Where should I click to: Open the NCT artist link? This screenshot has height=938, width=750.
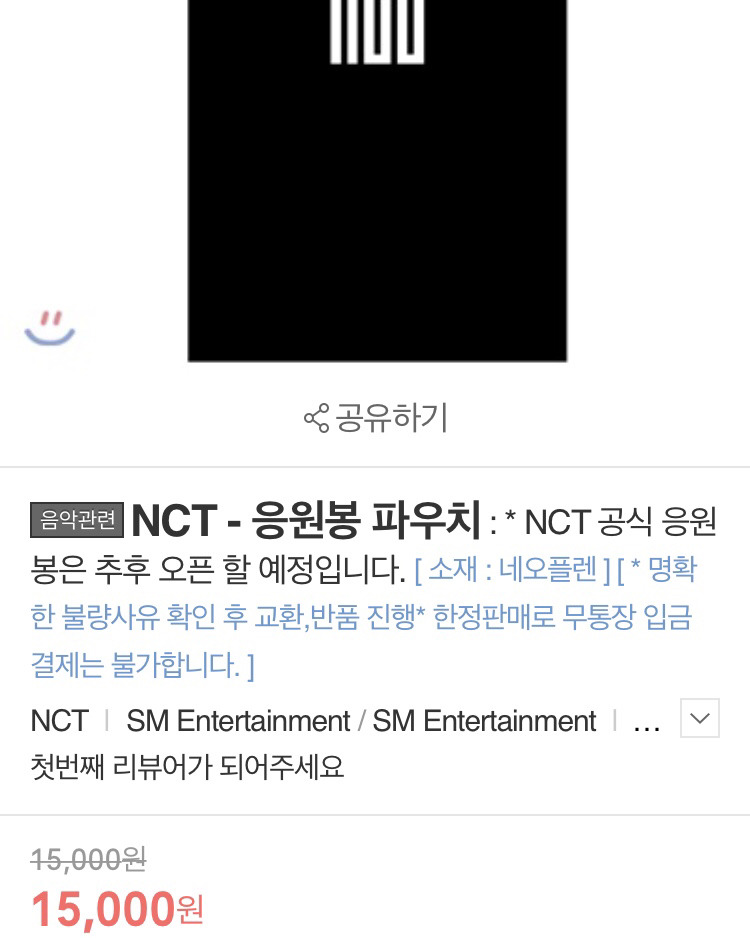coord(59,721)
